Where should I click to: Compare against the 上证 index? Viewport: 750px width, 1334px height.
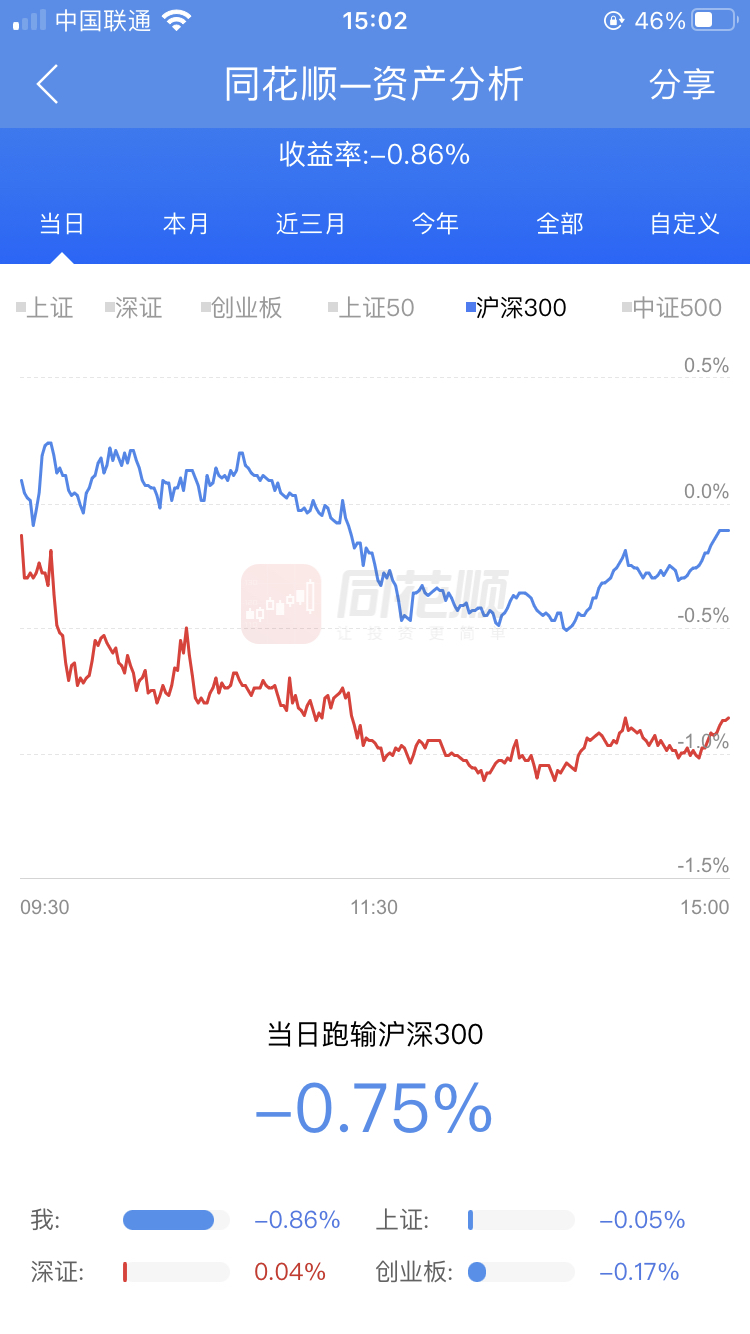45,308
